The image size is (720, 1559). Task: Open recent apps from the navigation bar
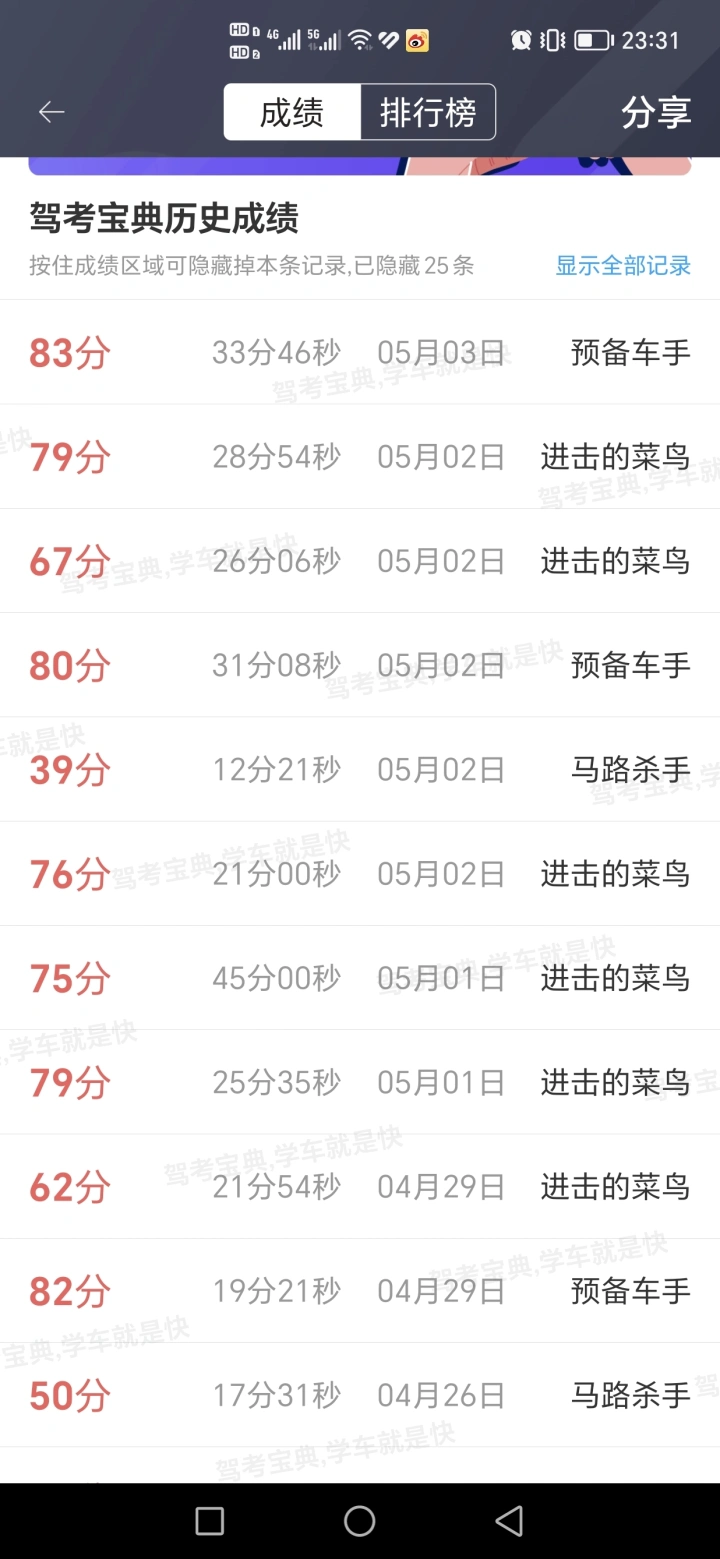click(210, 1521)
